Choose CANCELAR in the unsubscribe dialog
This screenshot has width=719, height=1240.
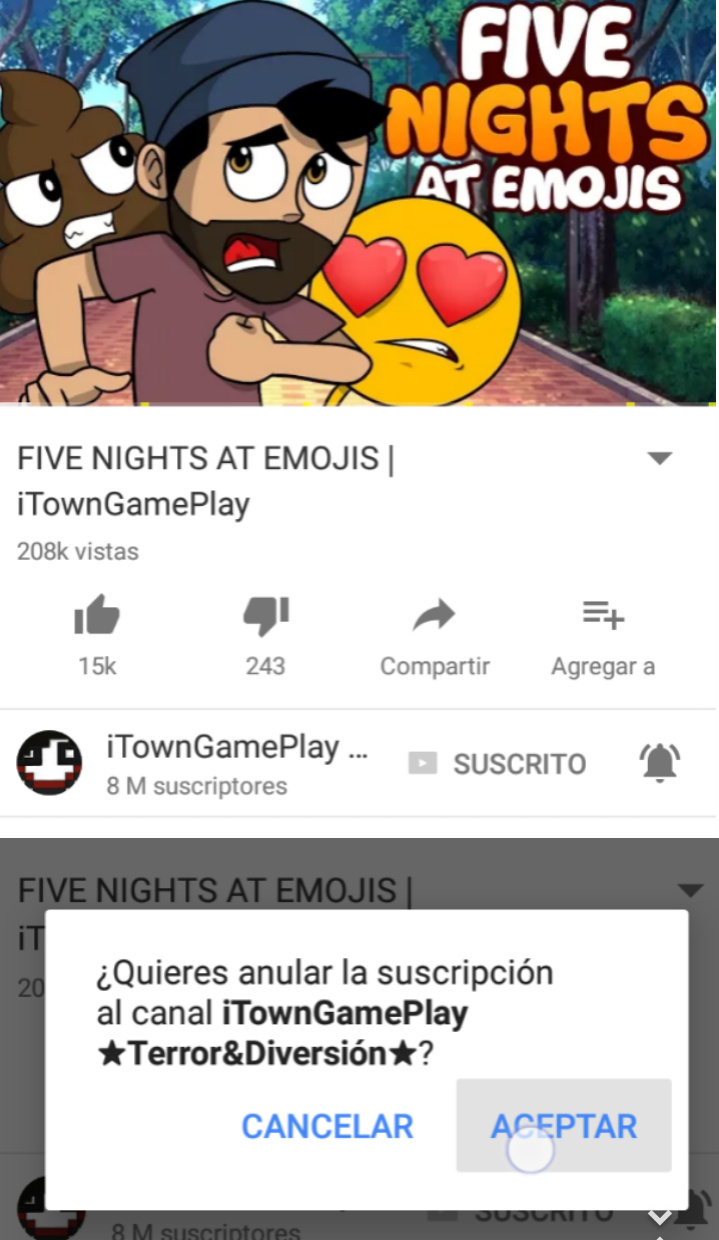pos(327,1126)
